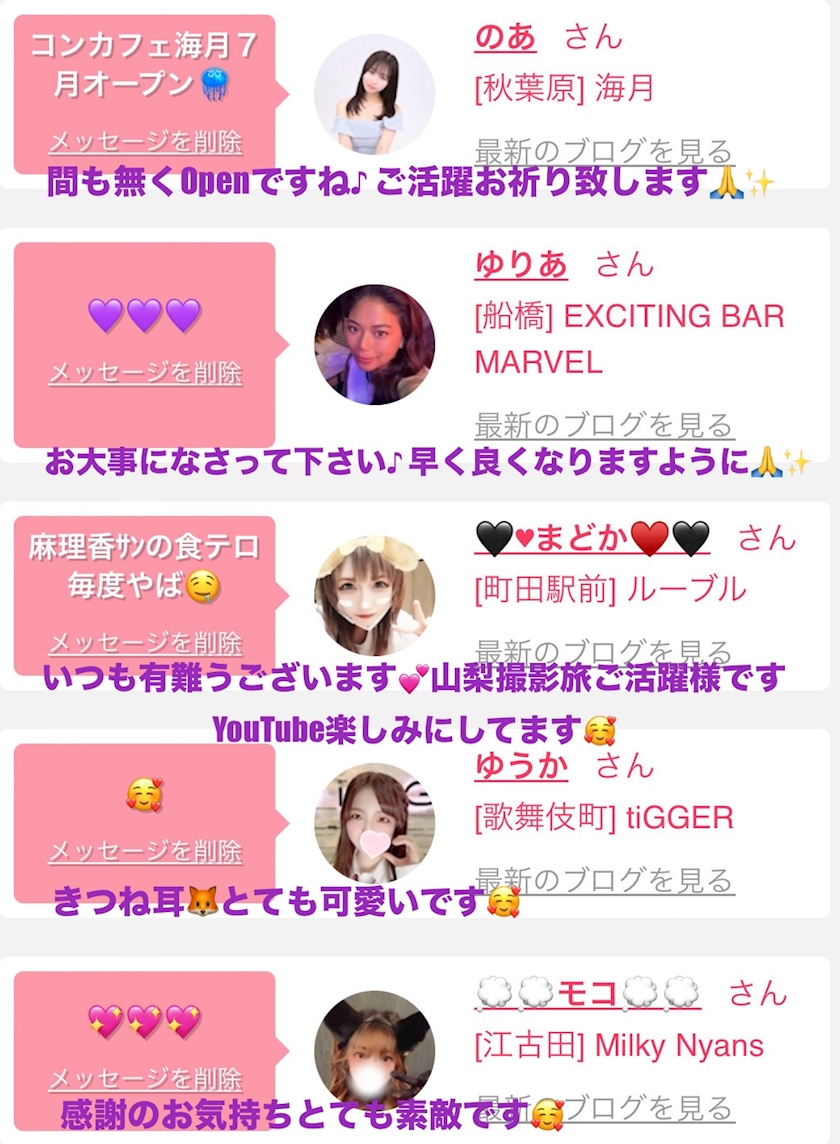View ゆうか's latest blog
The image size is (840, 1144).
tap(604, 880)
